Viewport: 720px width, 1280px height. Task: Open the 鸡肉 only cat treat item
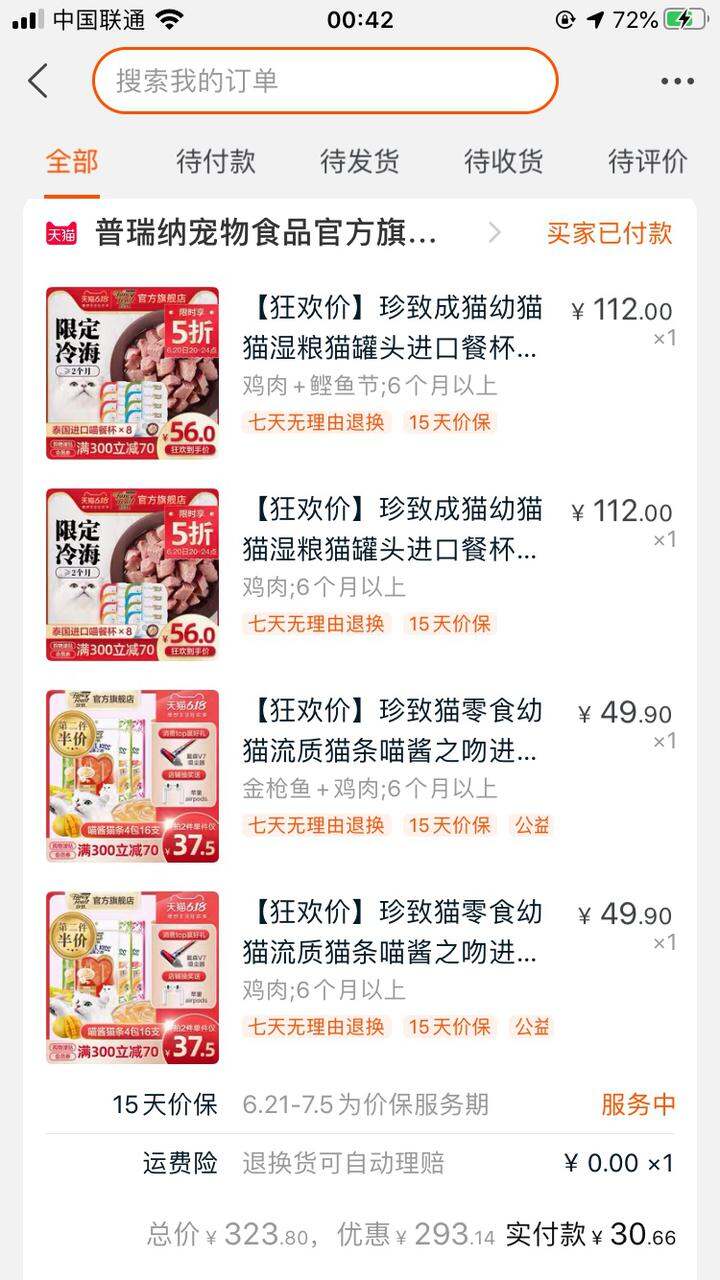pos(360,977)
